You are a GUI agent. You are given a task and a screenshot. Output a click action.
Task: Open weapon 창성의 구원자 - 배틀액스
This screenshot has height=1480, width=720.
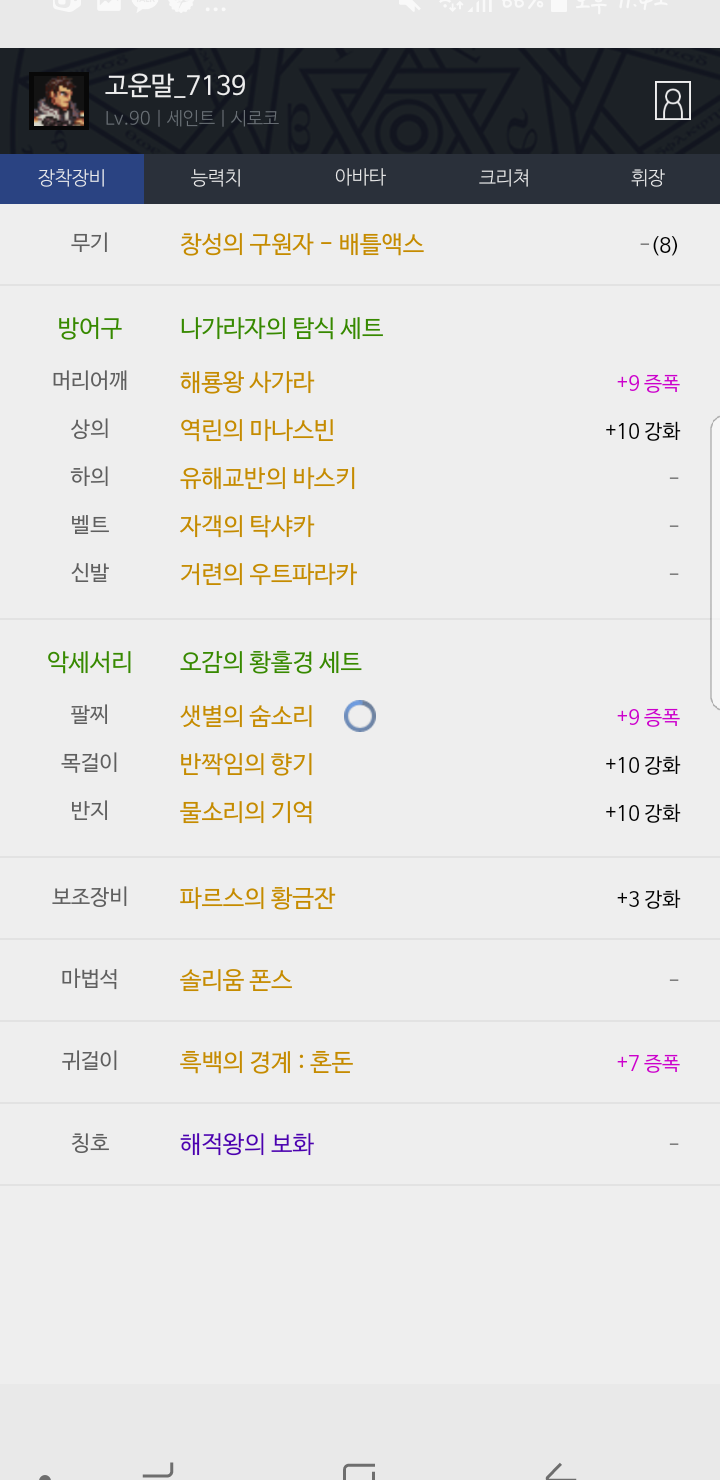pyautogui.click(x=302, y=243)
